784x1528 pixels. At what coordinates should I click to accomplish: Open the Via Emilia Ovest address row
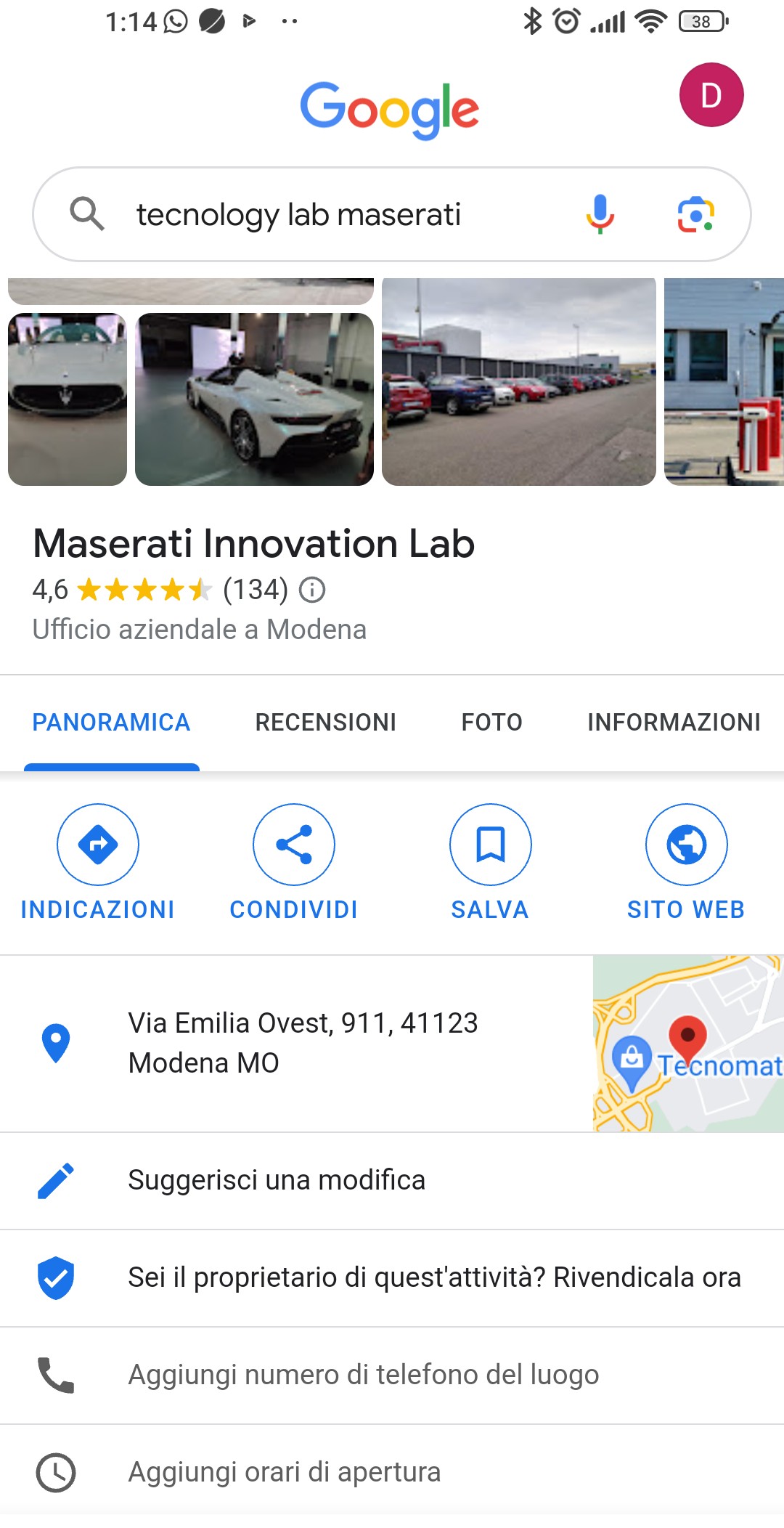point(303,1043)
